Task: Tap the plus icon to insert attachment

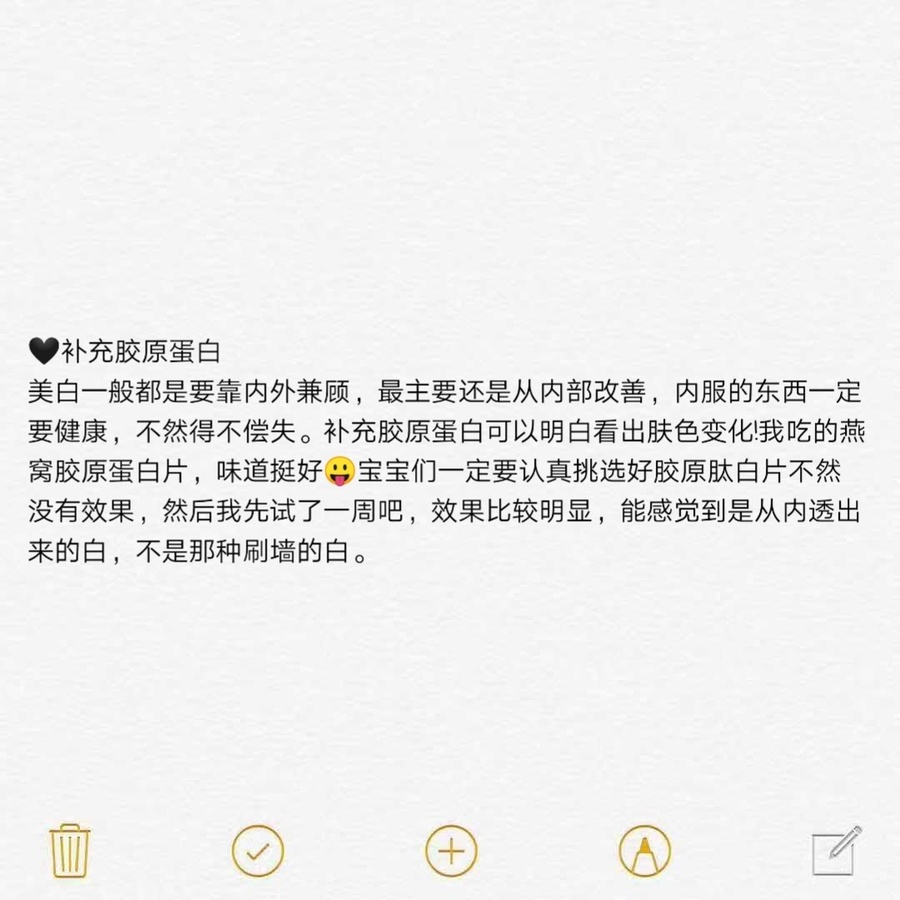Action: point(451,852)
